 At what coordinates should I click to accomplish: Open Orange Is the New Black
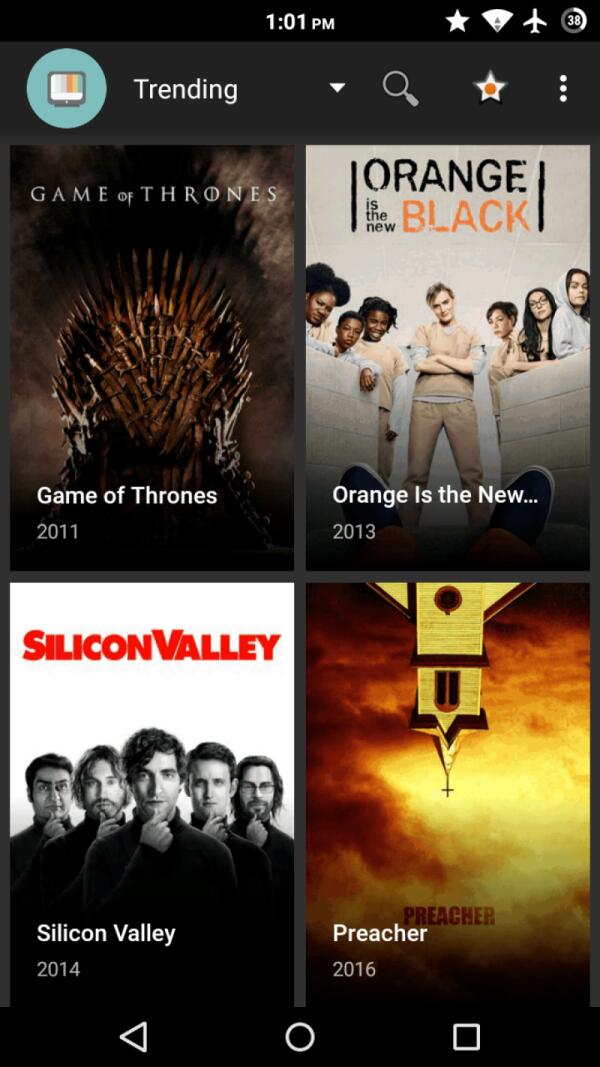point(447,357)
